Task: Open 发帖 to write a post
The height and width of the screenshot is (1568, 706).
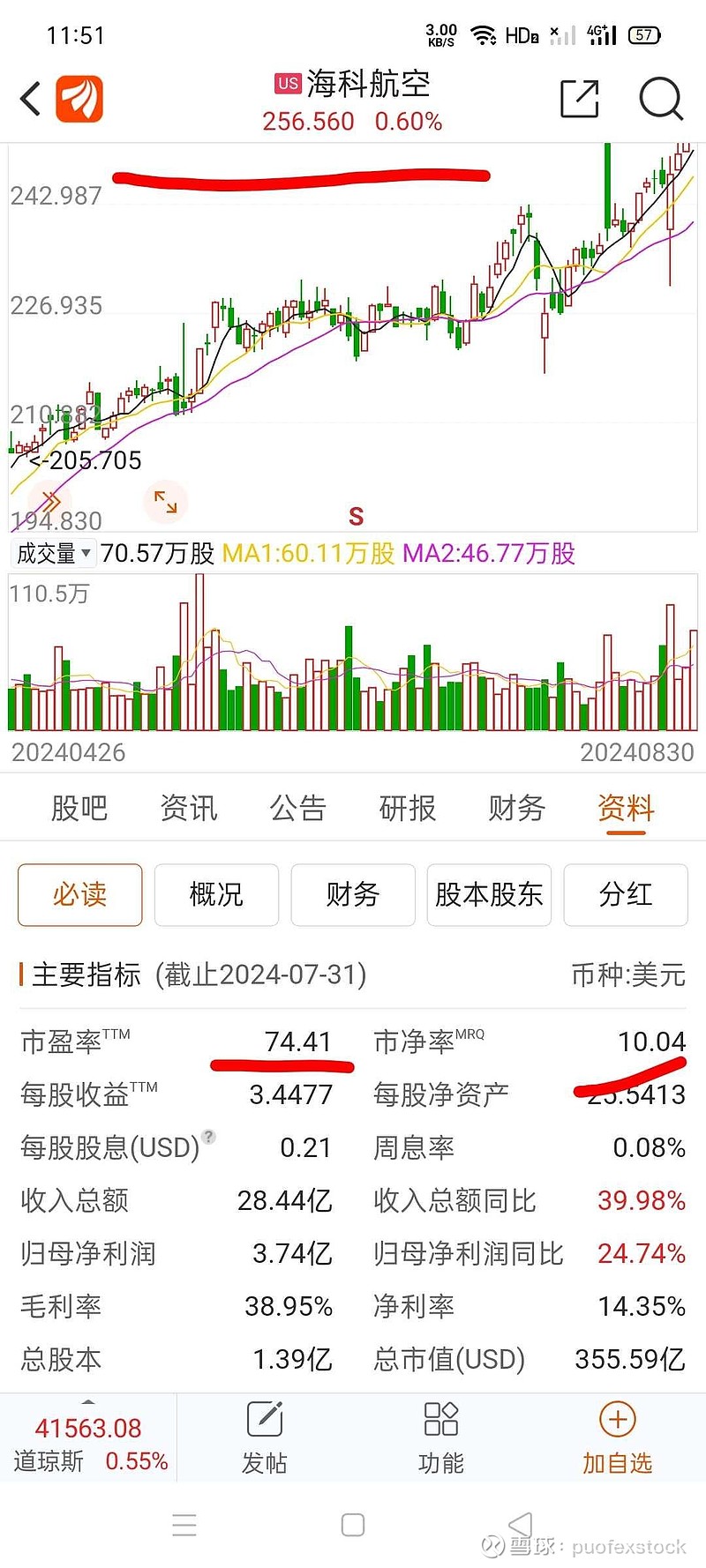Action: [x=264, y=1437]
